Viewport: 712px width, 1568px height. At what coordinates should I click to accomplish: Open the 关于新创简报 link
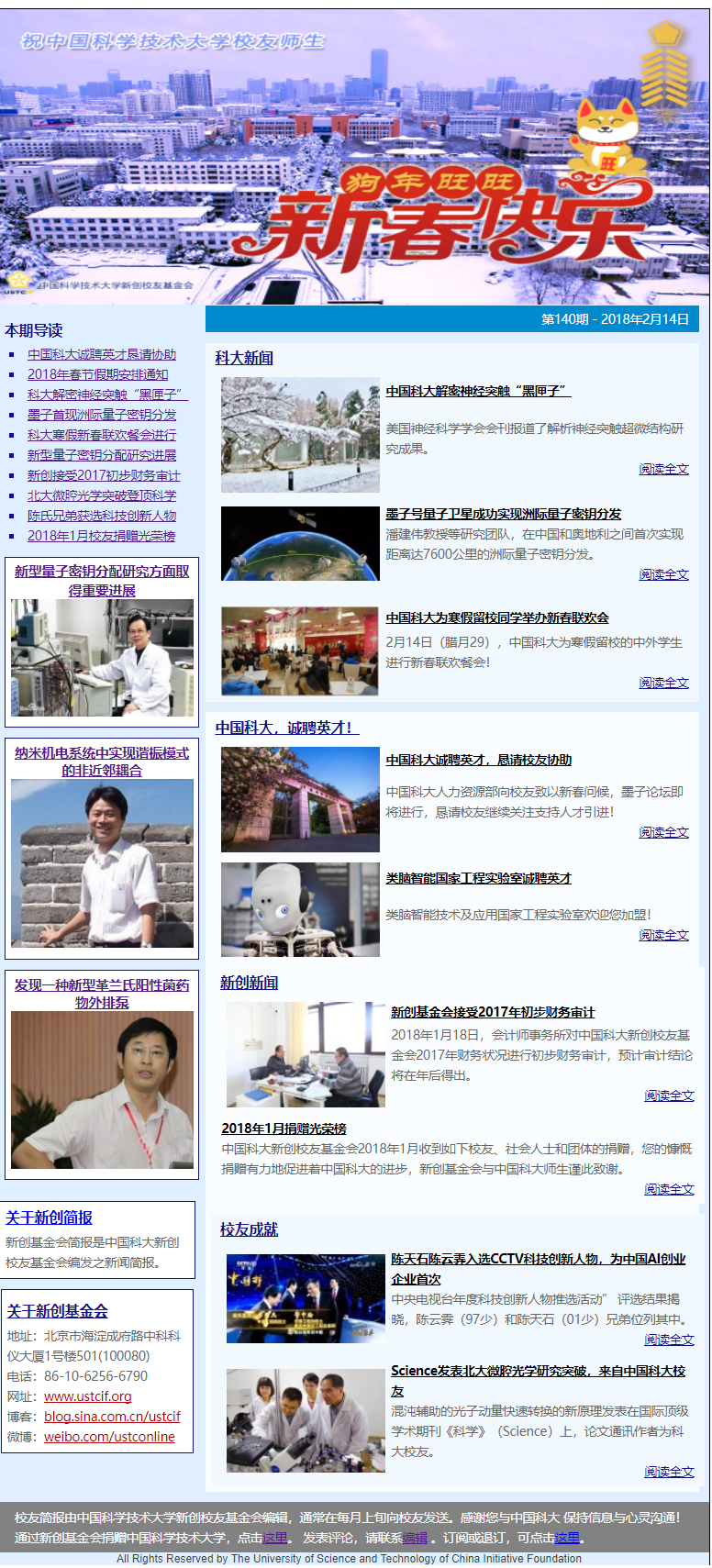coord(49,1218)
